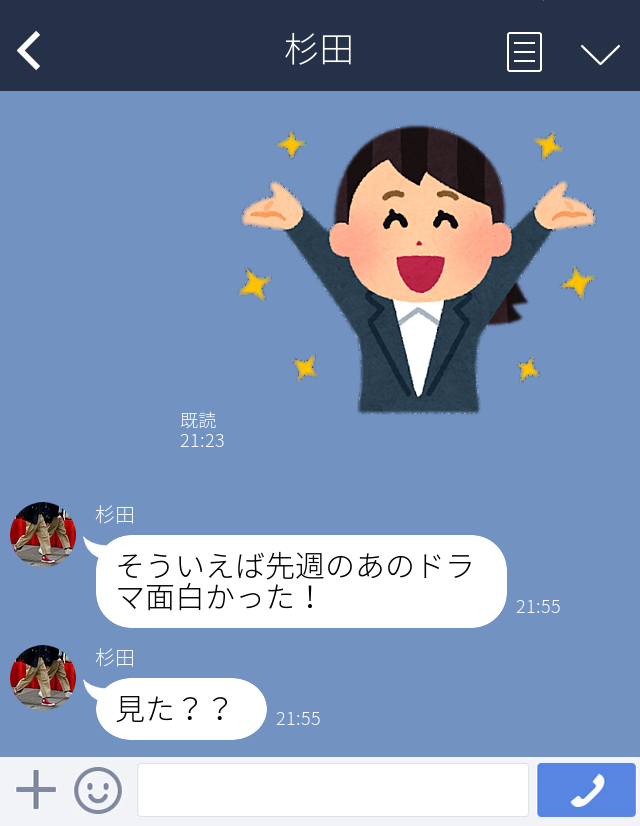Open 杉田's avatar next to 見た？？
The width and height of the screenshot is (640, 826).
[43, 677]
